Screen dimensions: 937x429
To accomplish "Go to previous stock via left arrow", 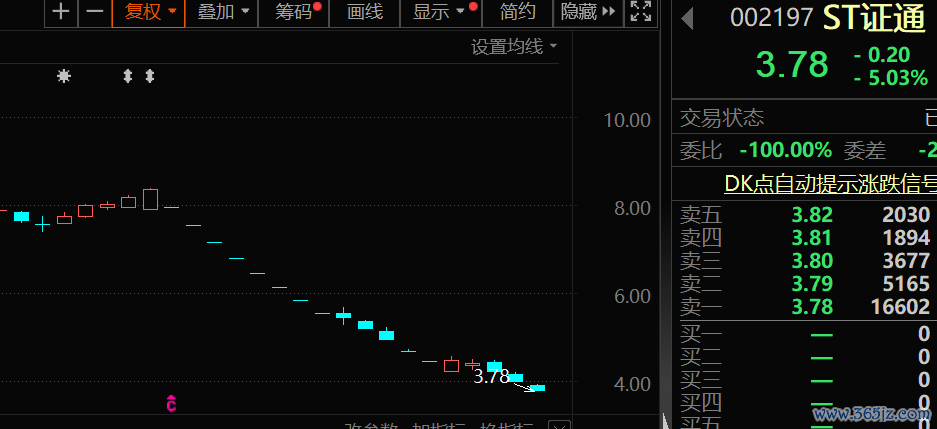I will tap(687, 17).
